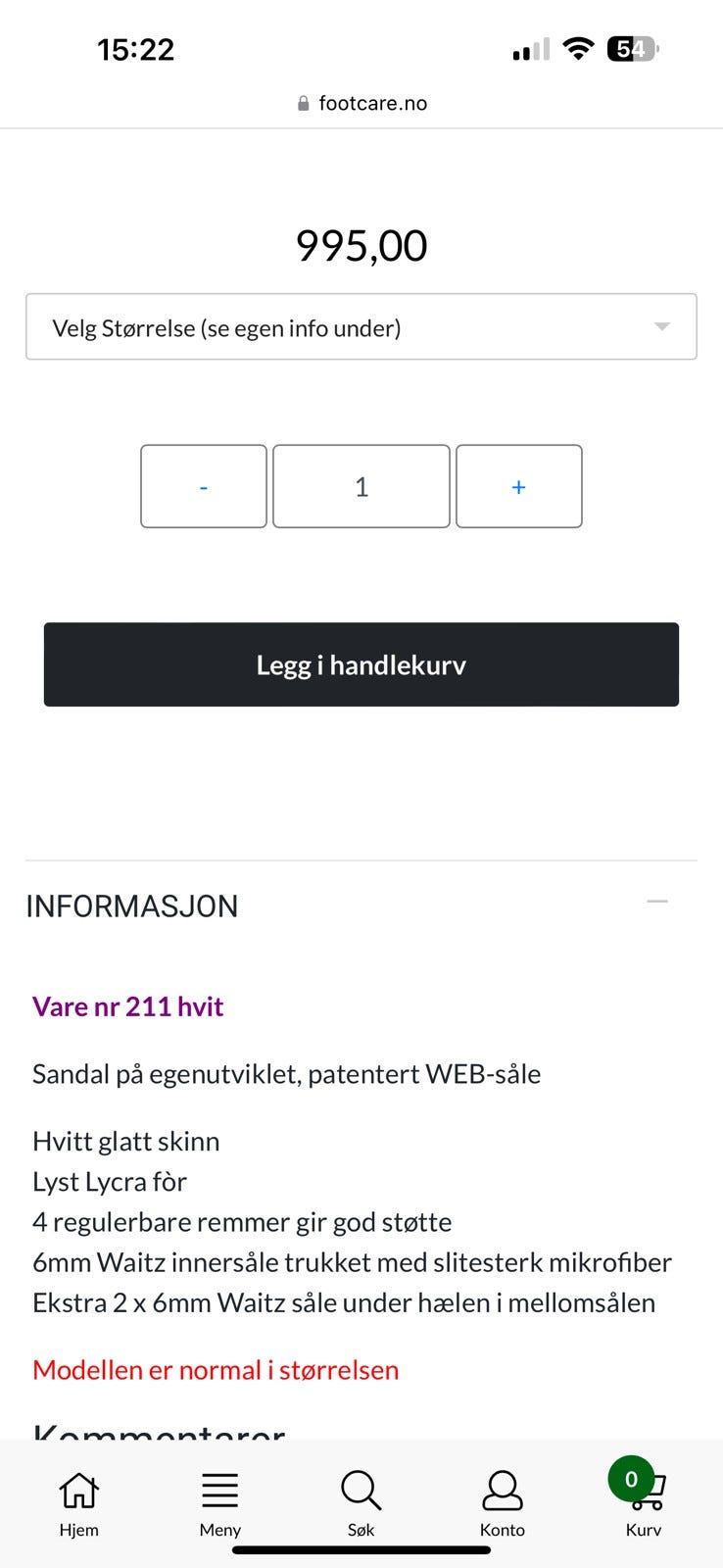The height and width of the screenshot is (1568, 723).
Task: Select the INFORMASJON heading
Action: 132,906
